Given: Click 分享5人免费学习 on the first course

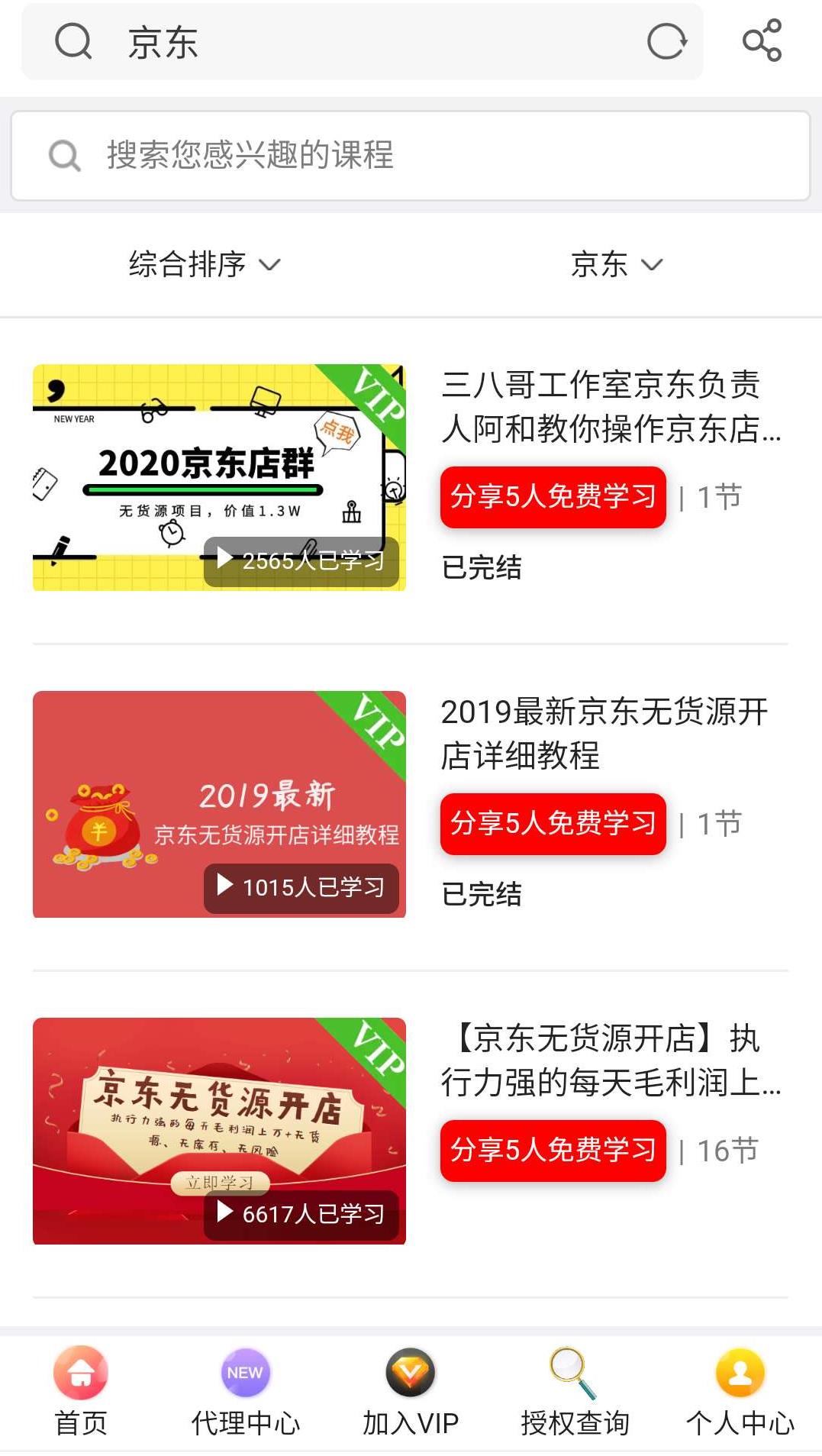Looking at the screenshot, I should pos(553,496).
